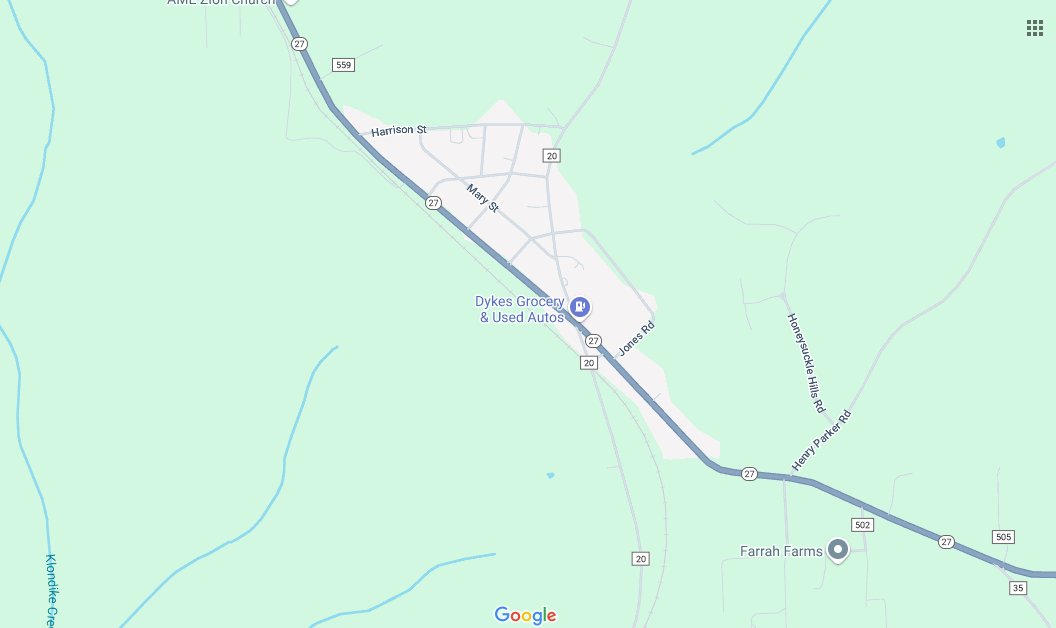Screen dimensions: 1056x628
Task: Select the Dykes Grocery & Used Autos pin
Action: 579,306
